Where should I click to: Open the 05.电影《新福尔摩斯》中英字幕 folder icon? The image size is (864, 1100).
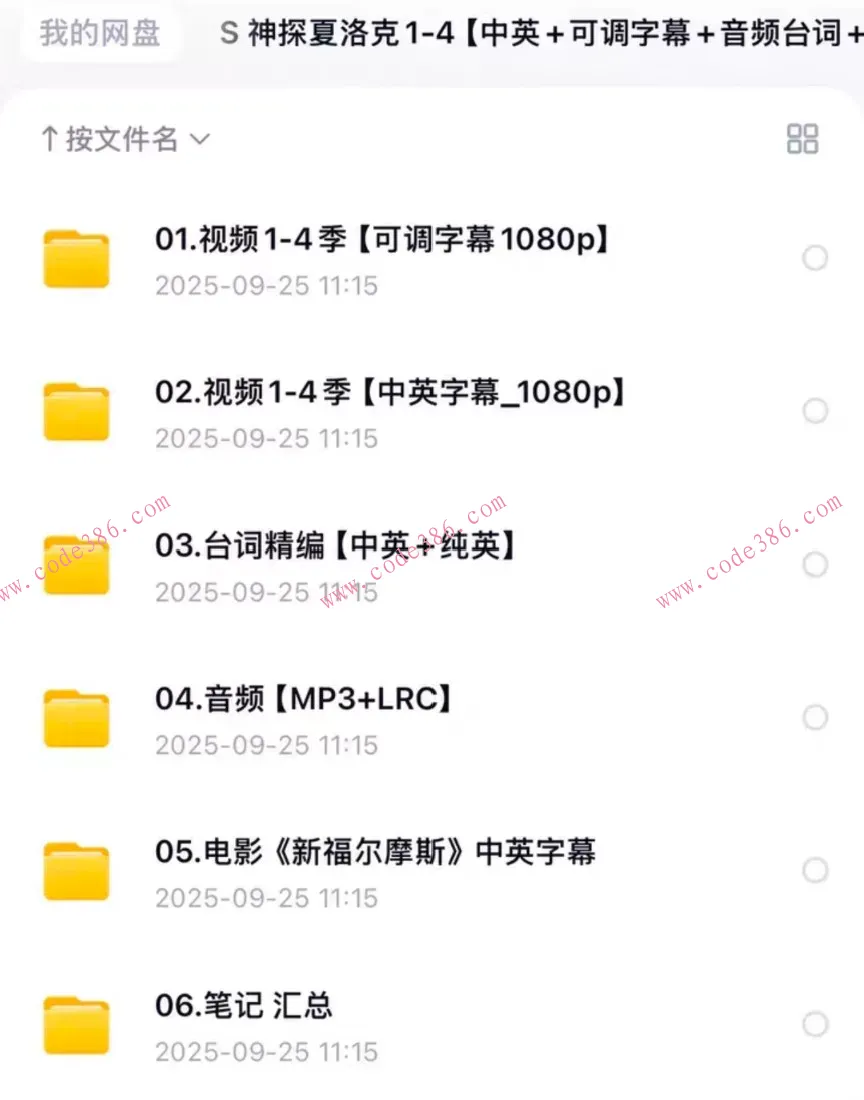coord(76,870)
